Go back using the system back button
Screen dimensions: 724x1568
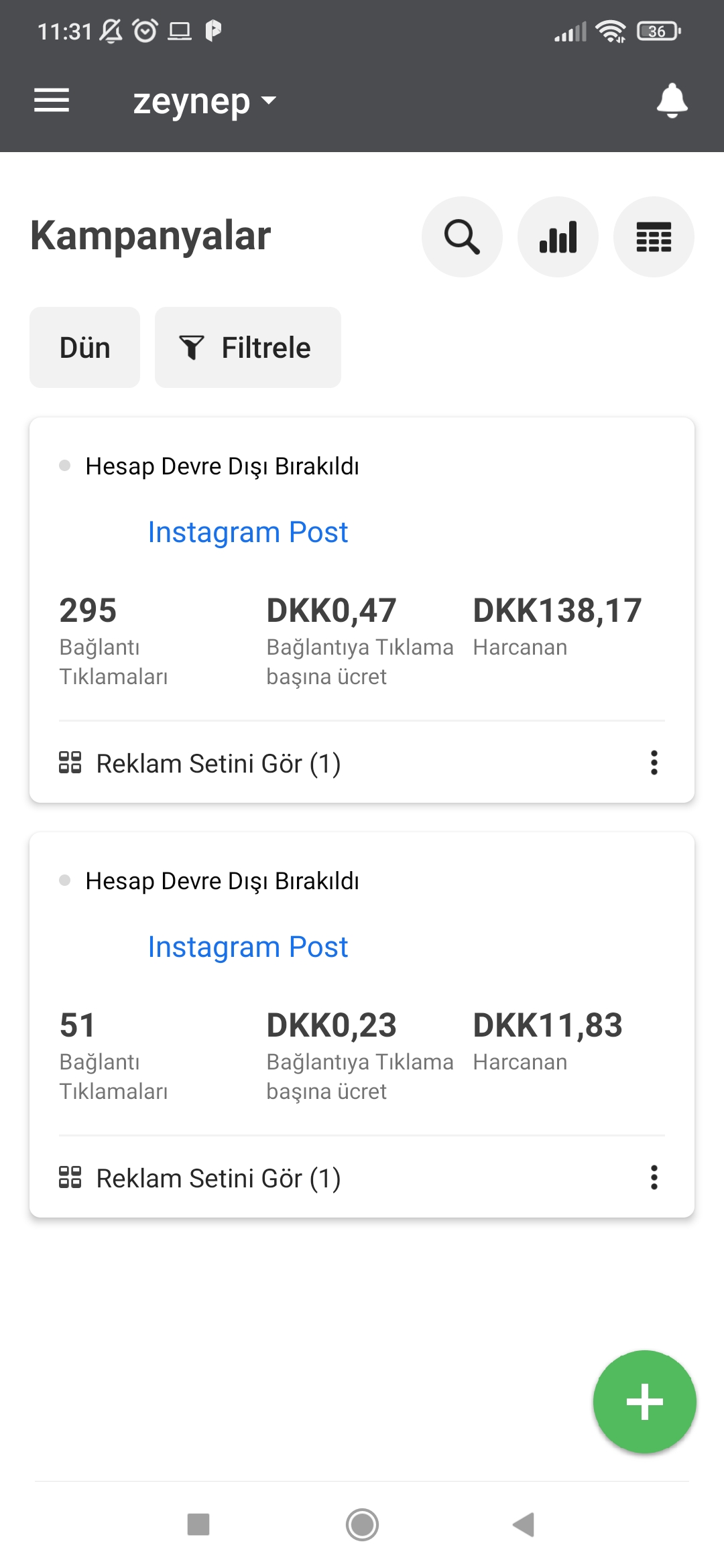click(x=524, y=1524)
